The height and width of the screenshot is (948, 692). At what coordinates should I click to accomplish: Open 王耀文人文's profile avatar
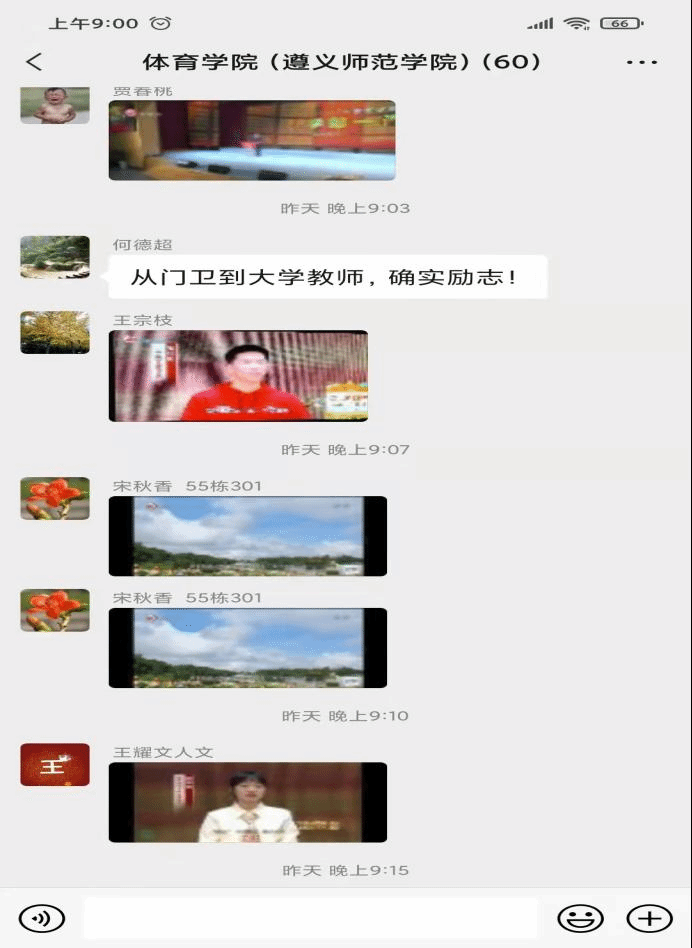pyautogui.click(x=55, y=765)
